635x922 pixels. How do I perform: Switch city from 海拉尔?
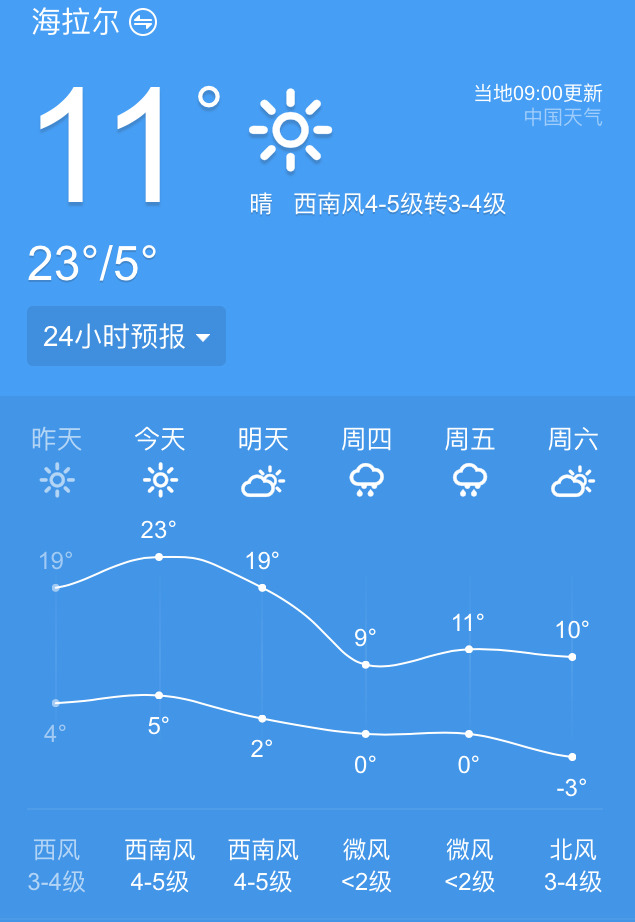click(144, 22)
